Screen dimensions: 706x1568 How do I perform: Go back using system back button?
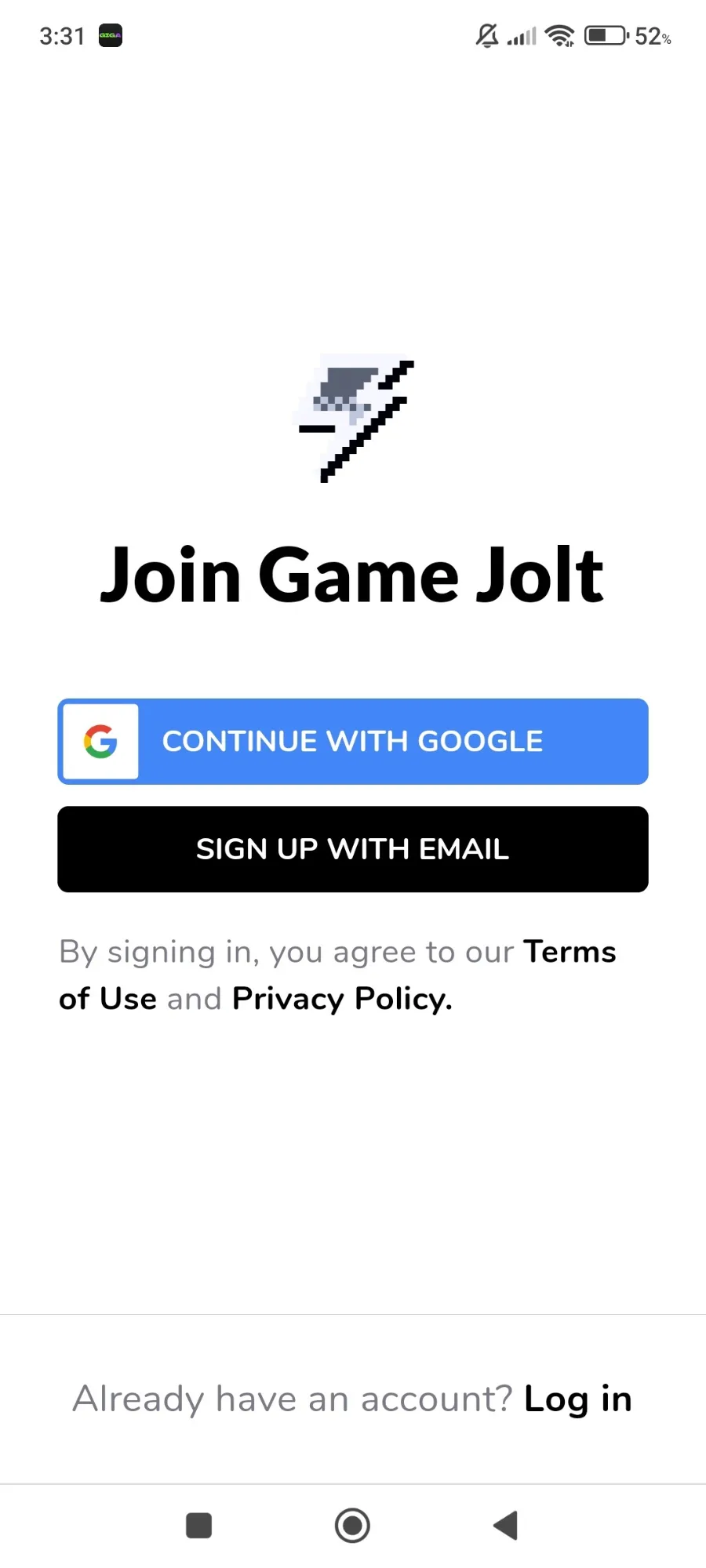(x=505, y=1526)
